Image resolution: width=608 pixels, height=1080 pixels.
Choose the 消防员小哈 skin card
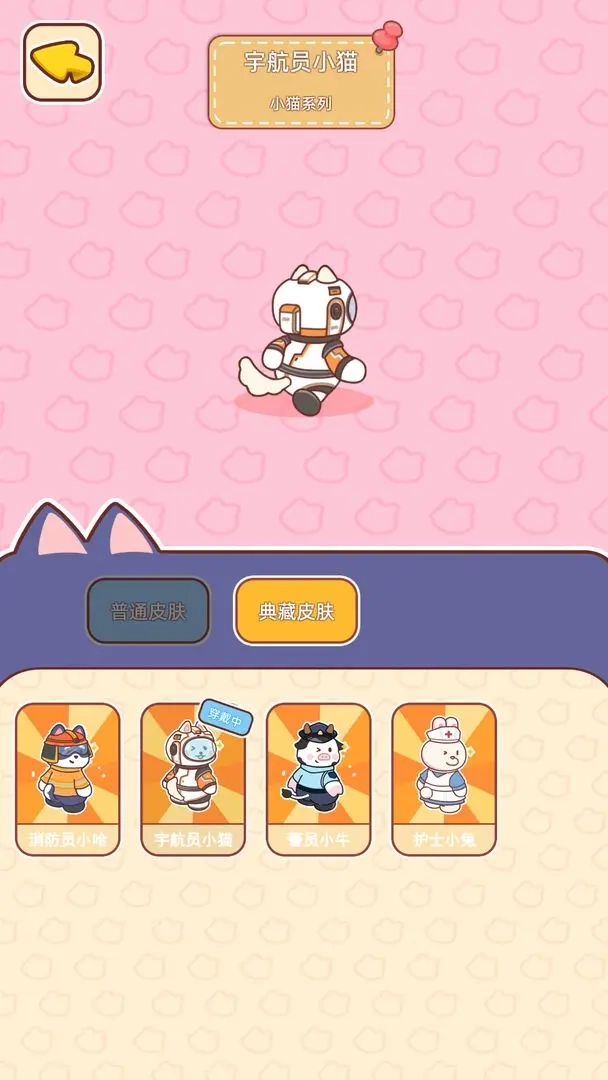tap(68, 778)
